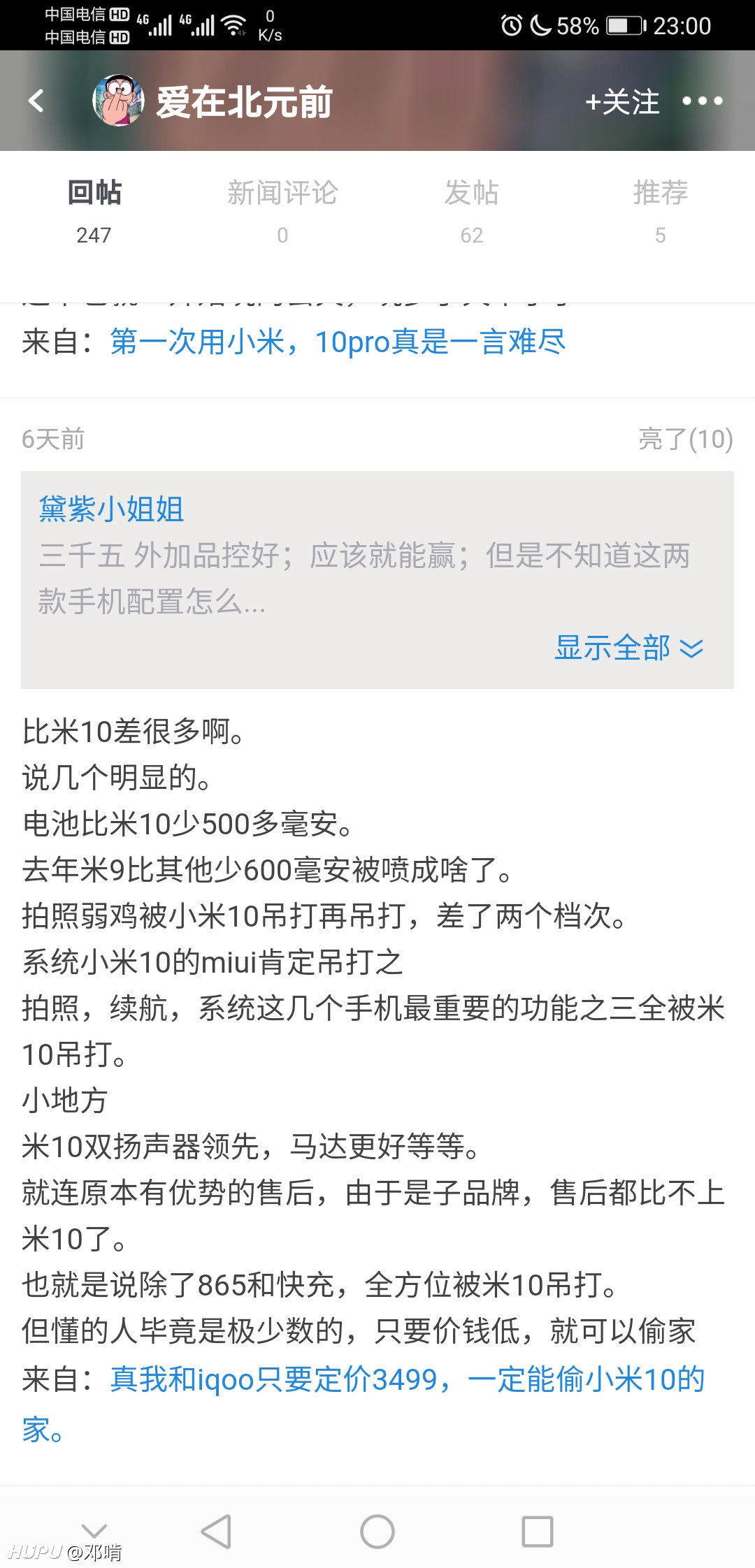The height and width of the screenshot is (1568, 755).
Task: Open 黛紫小姐姐's profile link
Action: [111, 509]
